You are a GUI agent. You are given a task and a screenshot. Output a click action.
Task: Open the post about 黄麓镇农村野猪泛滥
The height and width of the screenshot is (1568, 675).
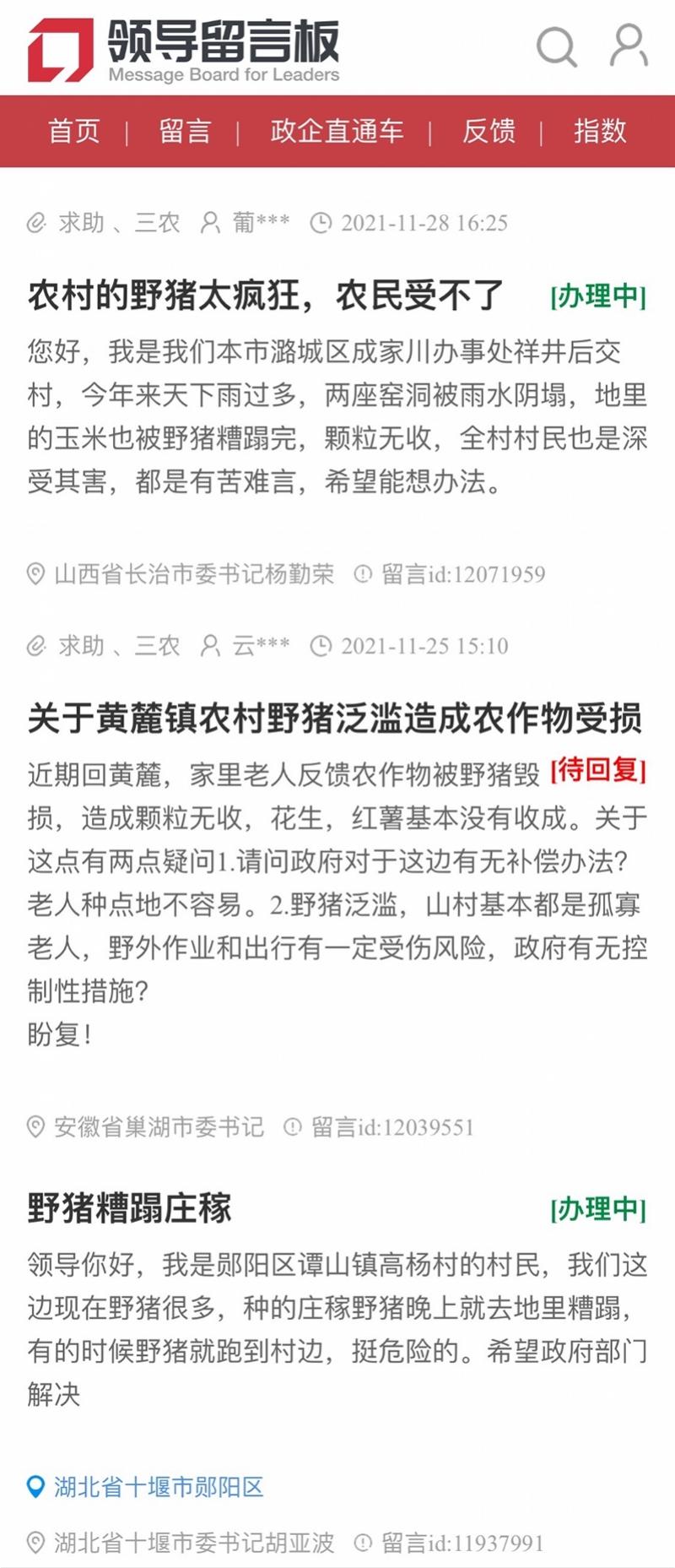334,718
